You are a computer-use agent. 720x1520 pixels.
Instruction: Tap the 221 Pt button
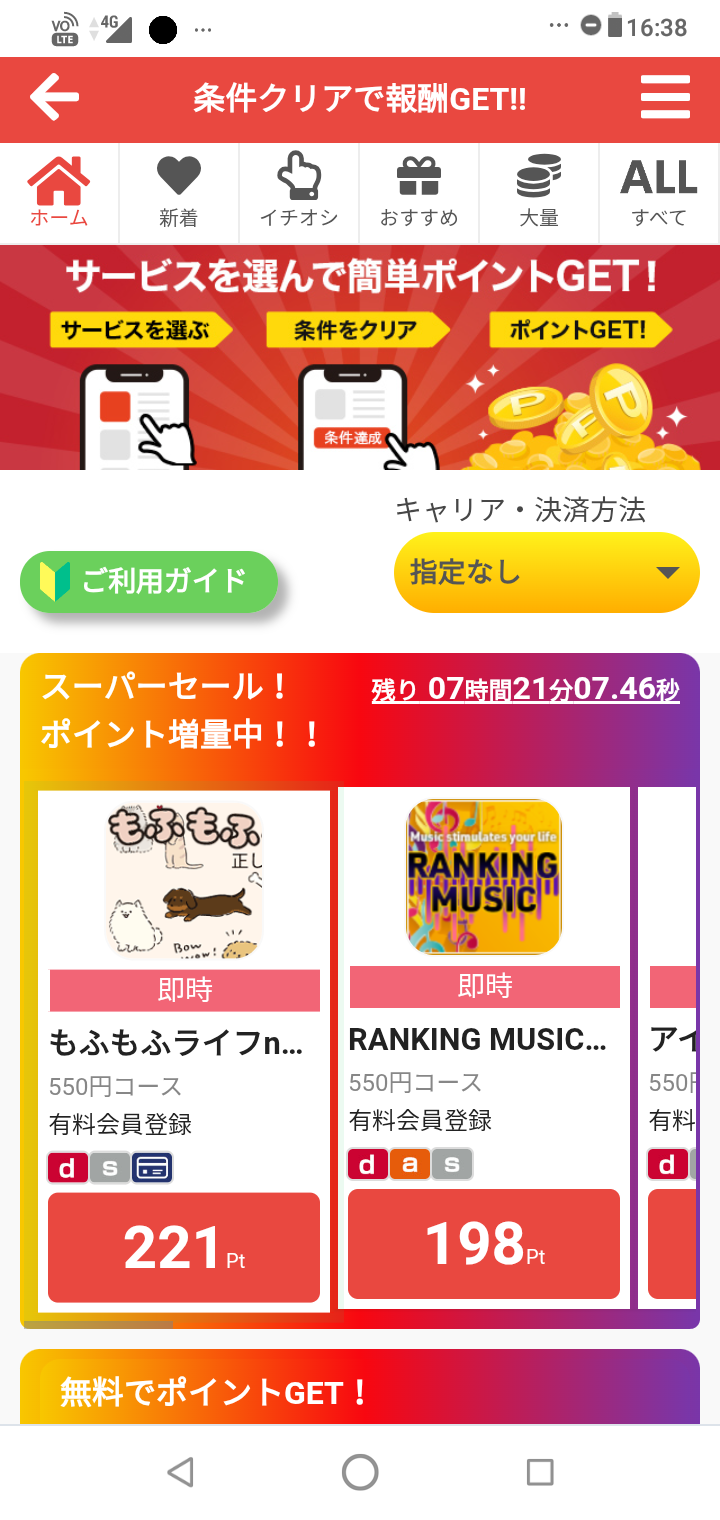click(x=184, y=1248)
